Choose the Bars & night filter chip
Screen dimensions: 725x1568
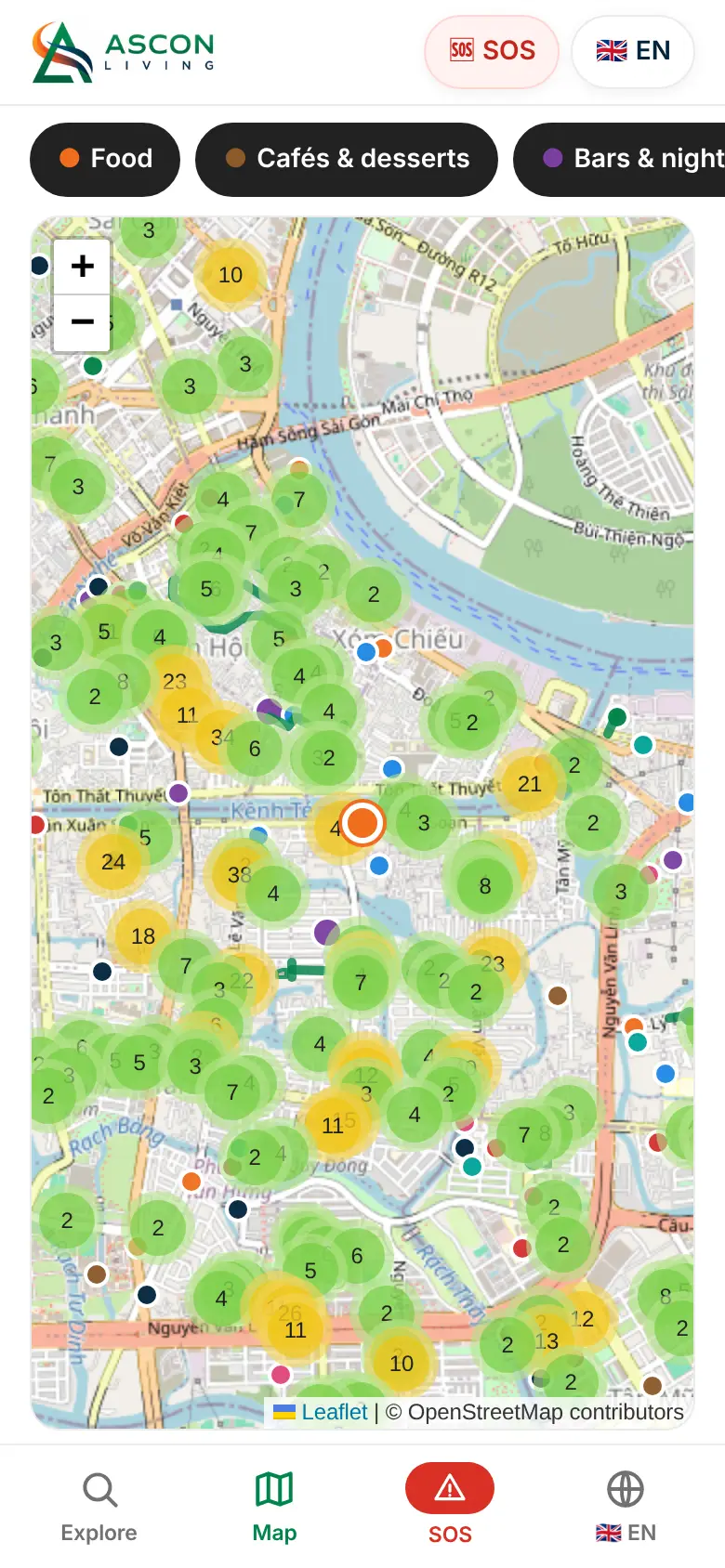(621, 159)
